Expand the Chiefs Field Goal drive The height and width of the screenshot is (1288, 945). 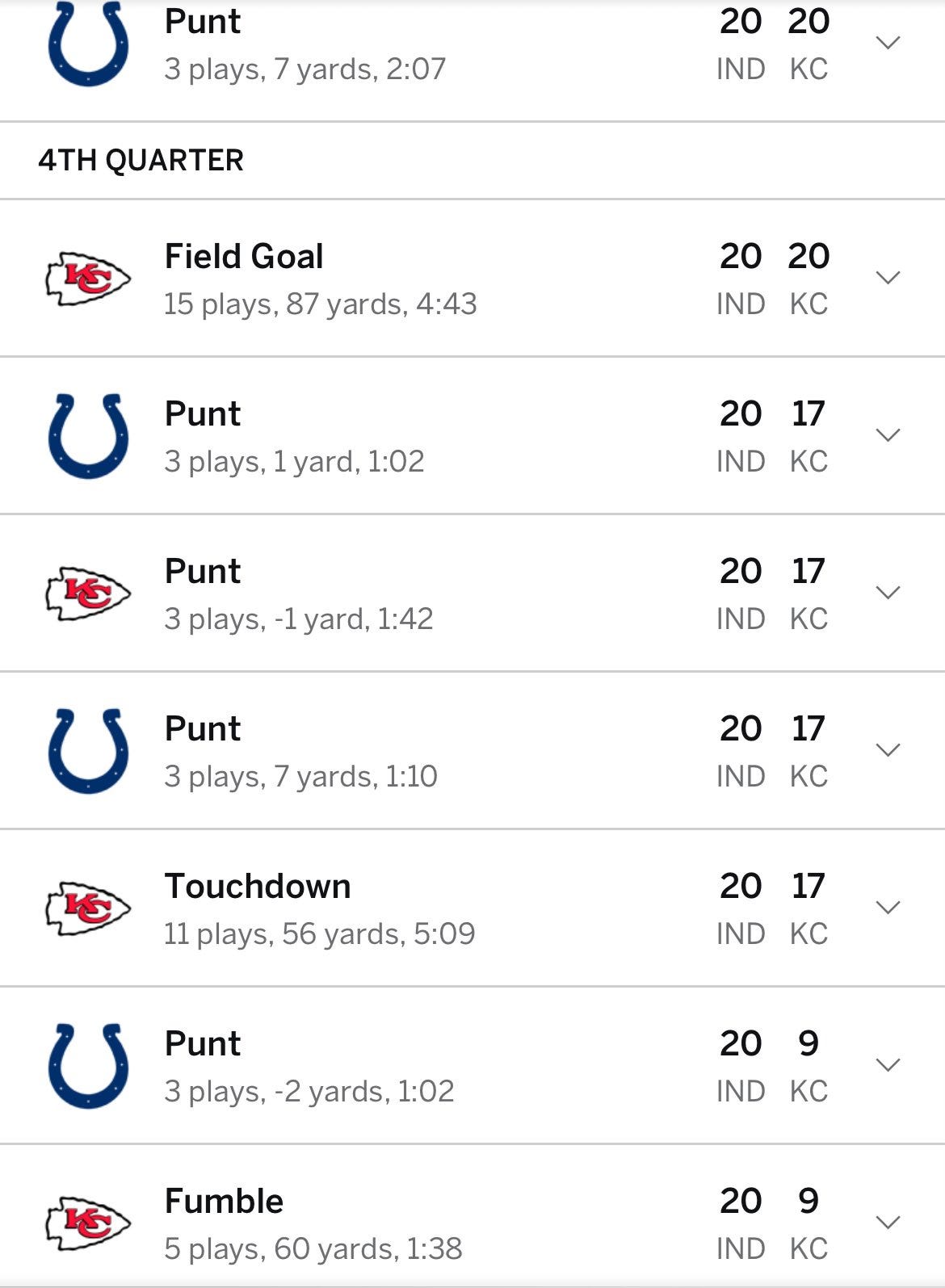point(888,278)
